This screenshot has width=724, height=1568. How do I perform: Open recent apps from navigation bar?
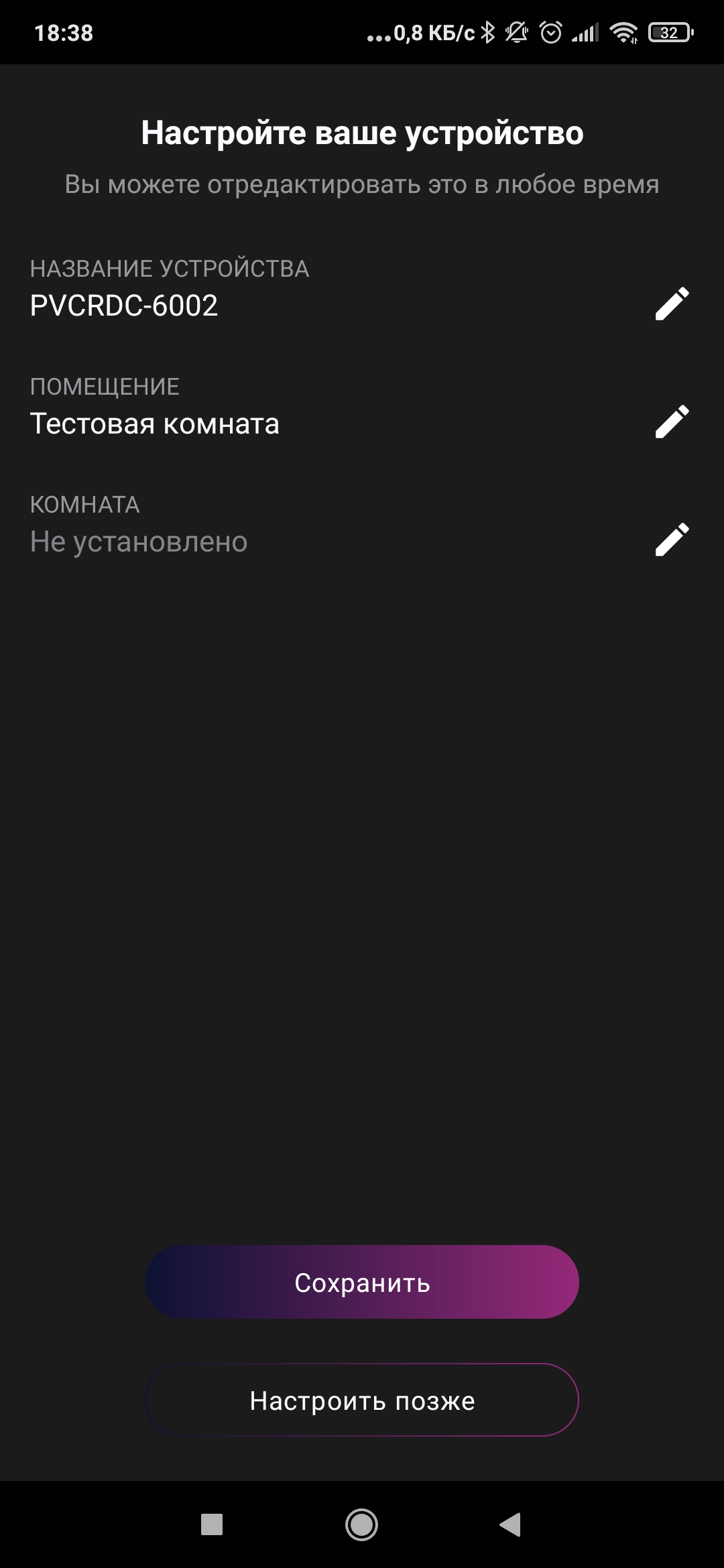tap(212, 1524)
